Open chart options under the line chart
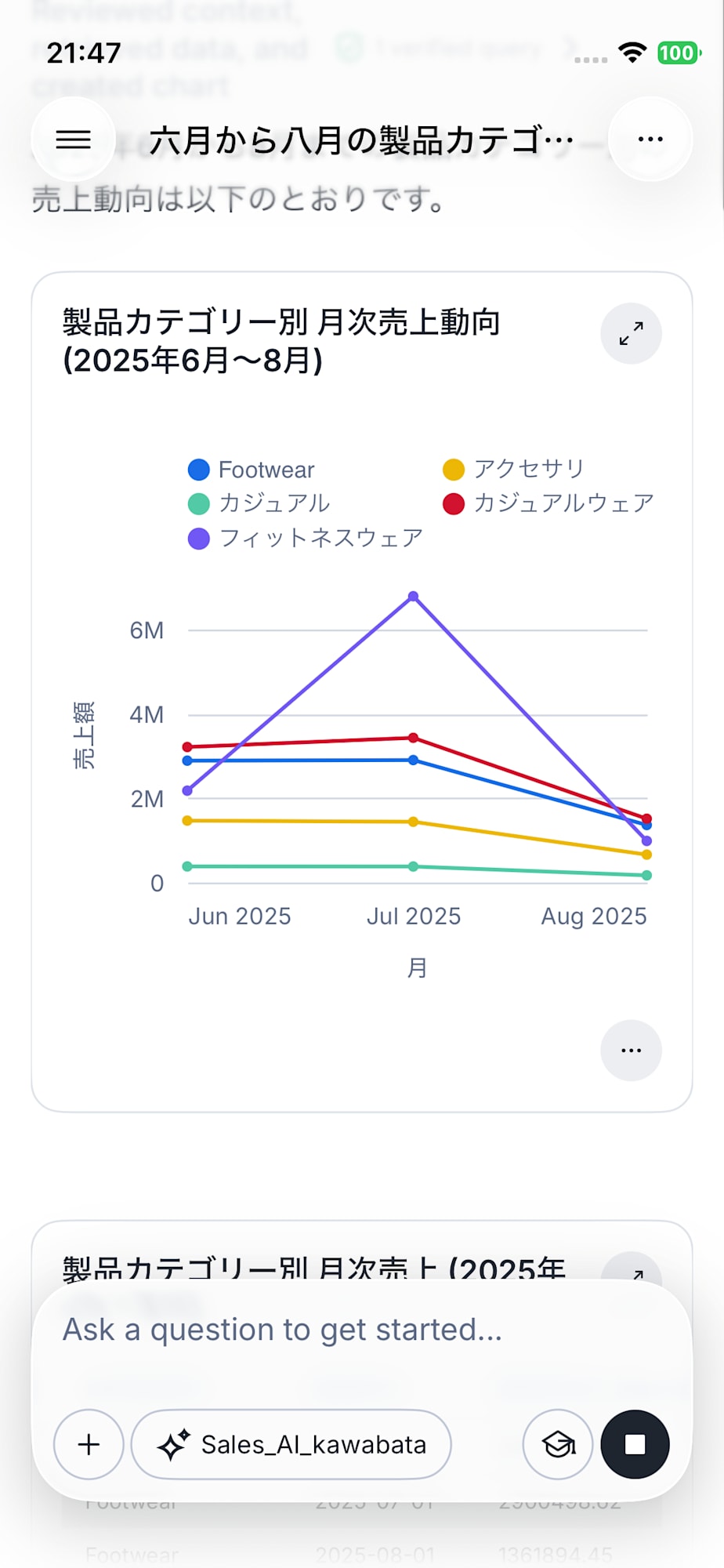Image resolution: width=724 pixels, height=1568 pixels. coord(631,1051)
